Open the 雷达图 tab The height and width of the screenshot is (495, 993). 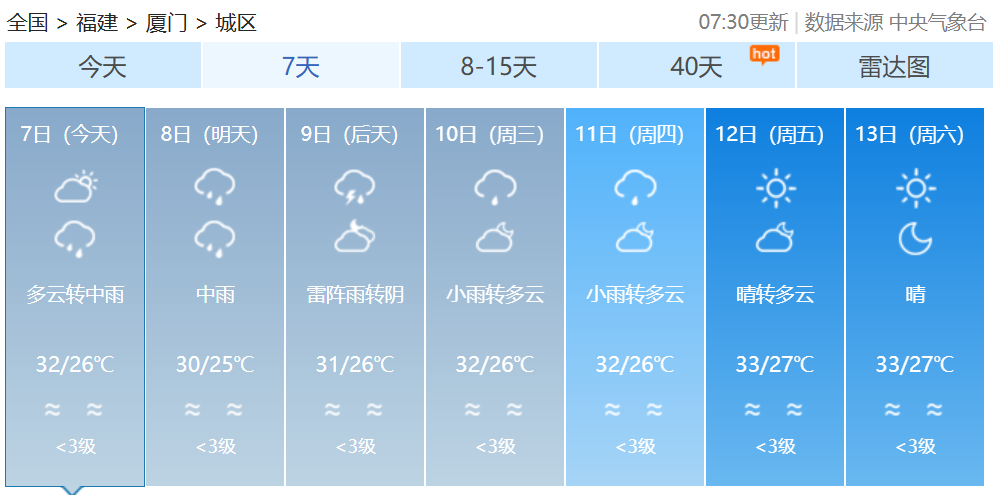[x=894, y=67]
